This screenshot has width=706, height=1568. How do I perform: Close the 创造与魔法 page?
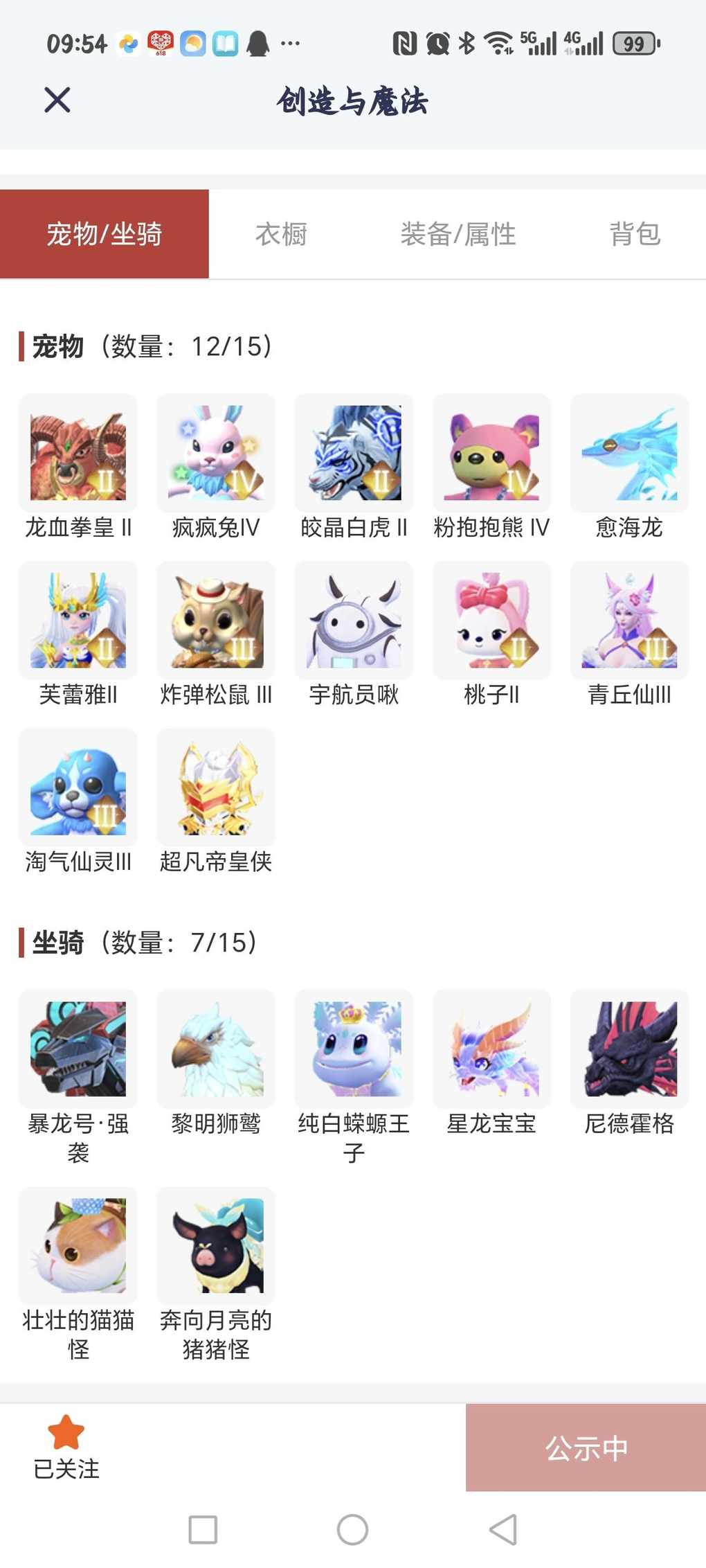point(57,100)
